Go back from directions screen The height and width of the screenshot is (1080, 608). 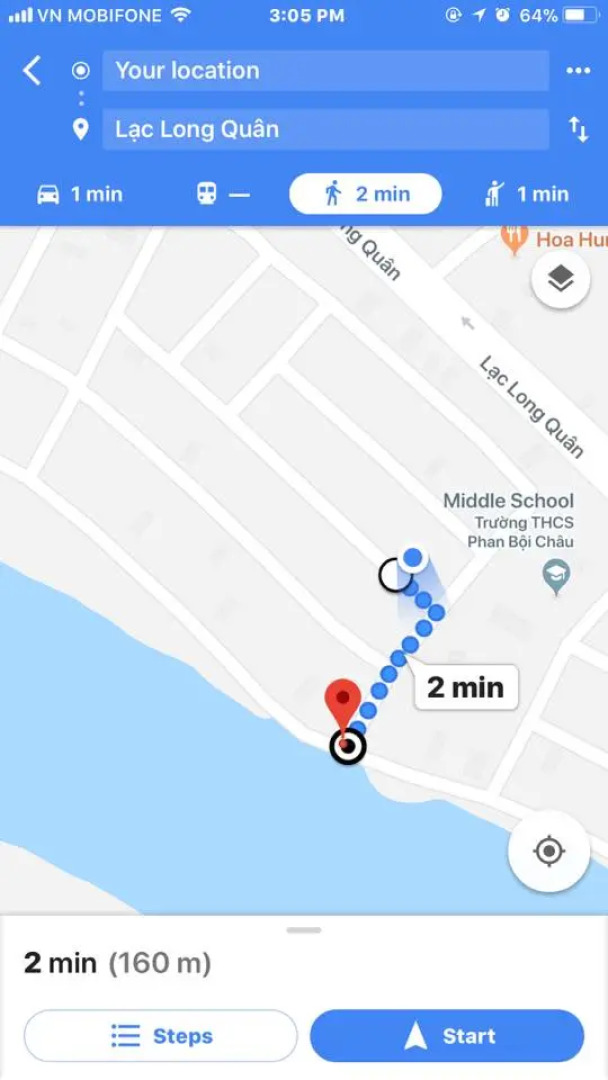click(32, 71)
